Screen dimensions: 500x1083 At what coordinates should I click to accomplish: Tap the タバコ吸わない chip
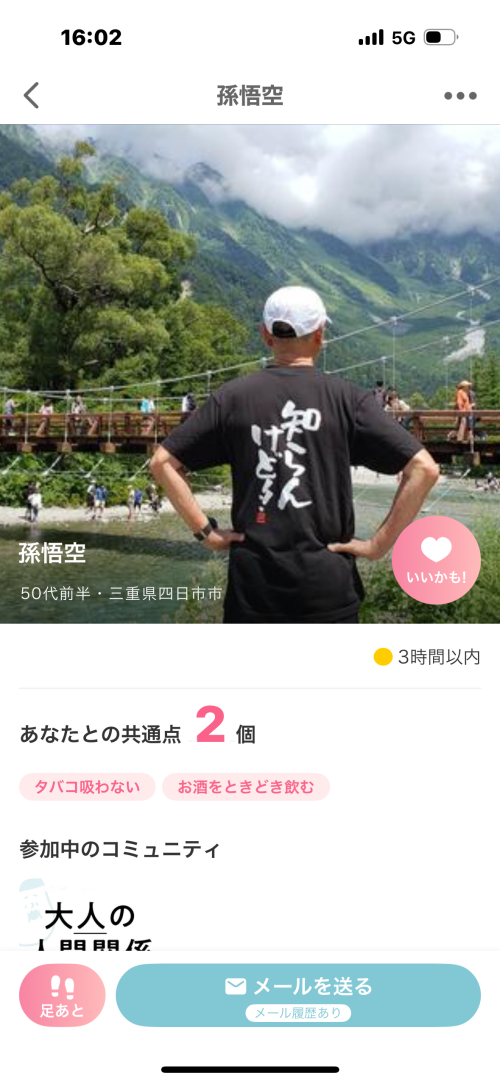[87, 787]
